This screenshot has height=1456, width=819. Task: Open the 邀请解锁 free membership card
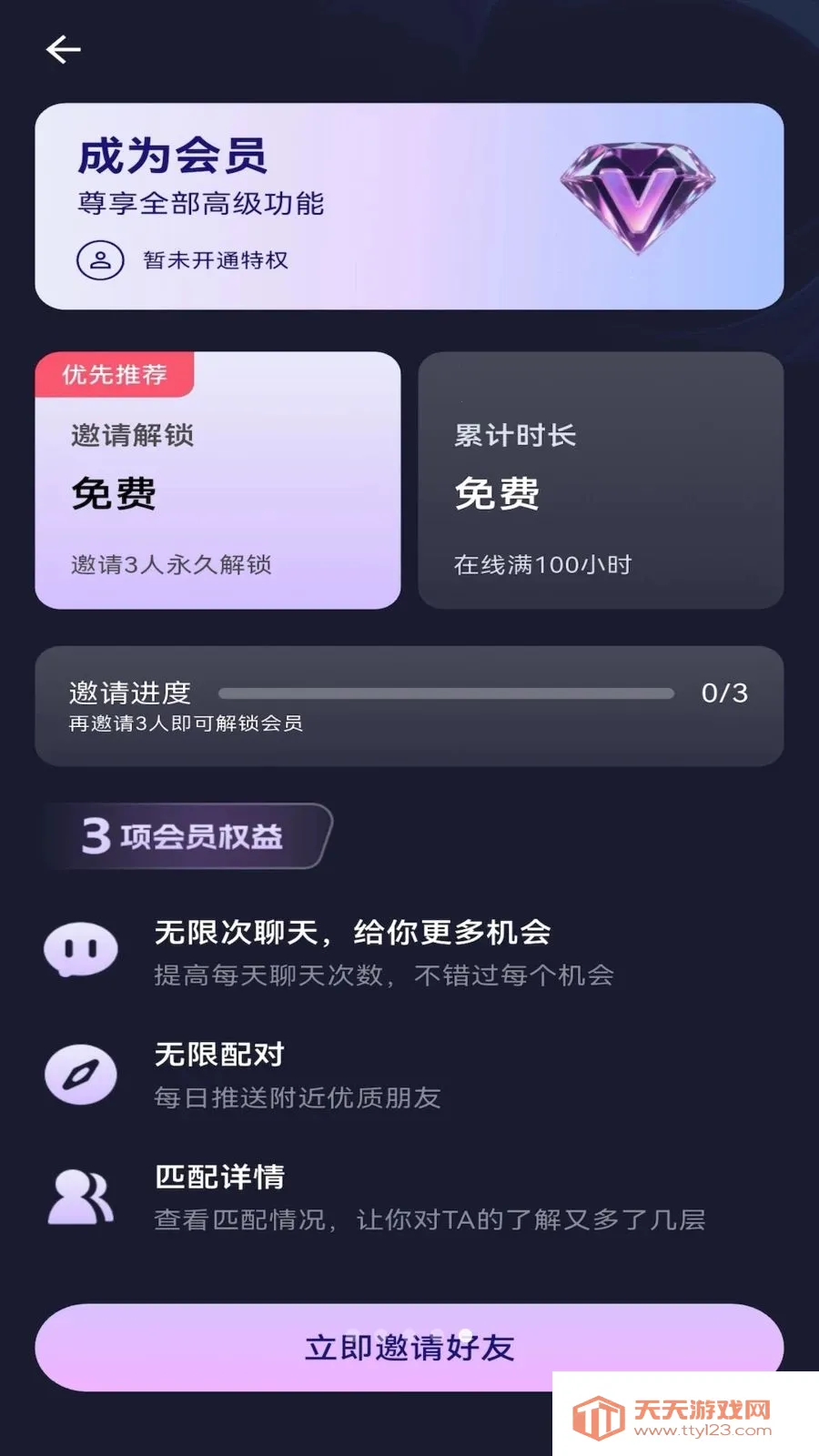pos(217,480)
